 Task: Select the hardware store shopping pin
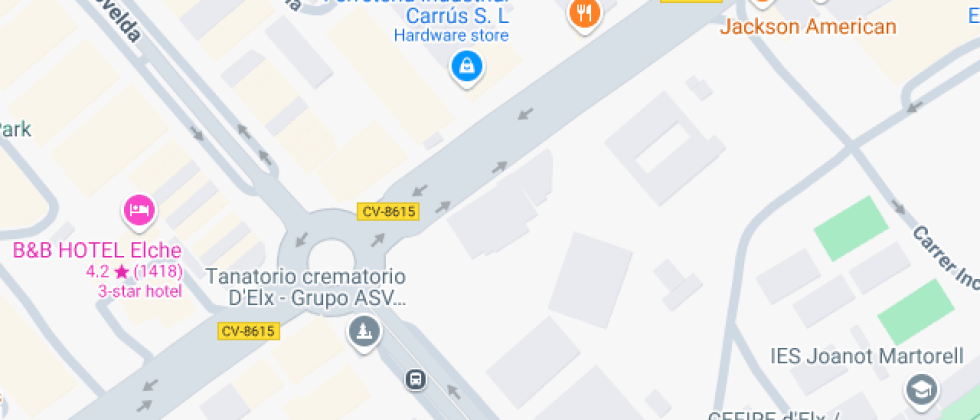466,68
